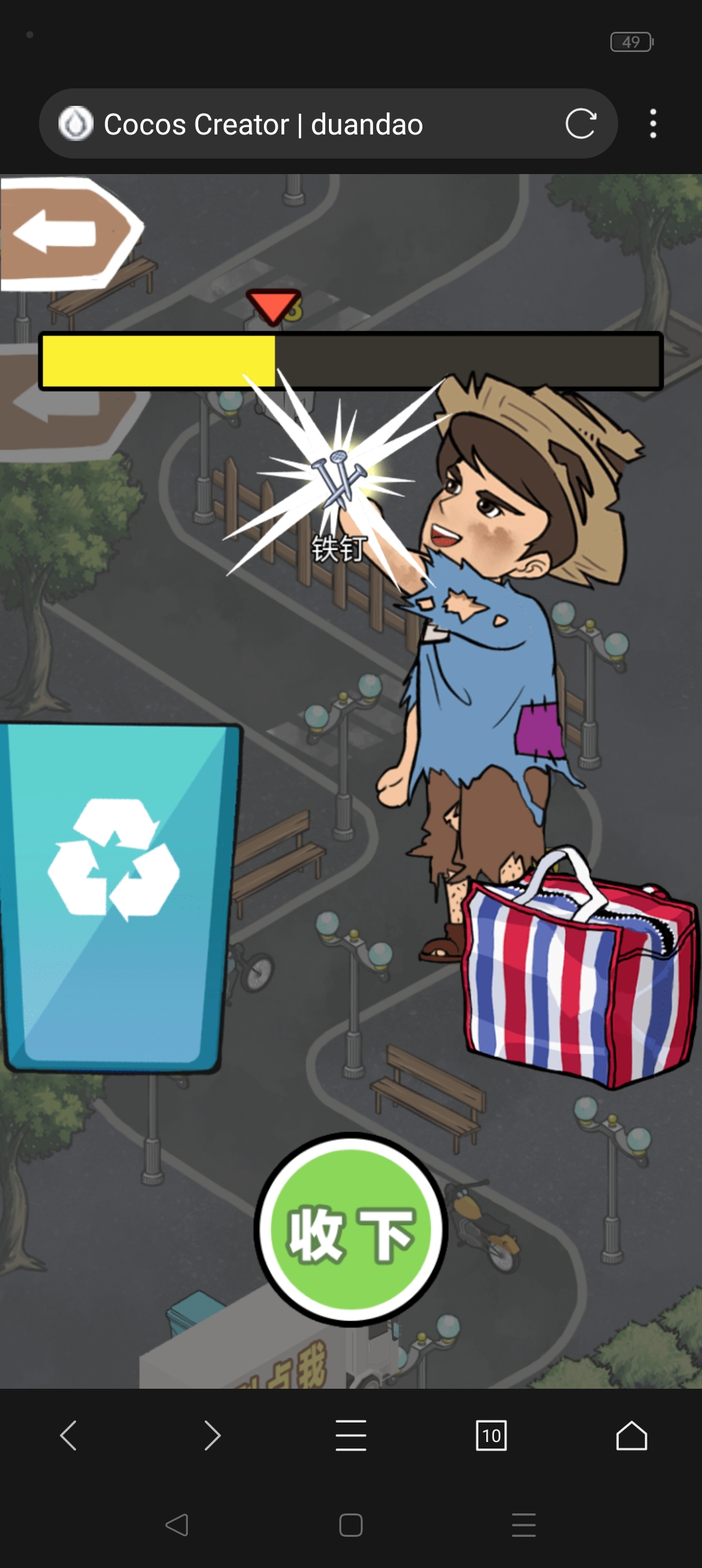Open the browser overflow menu
This screenshot has width=702, height=1568.
coord(653,123)
